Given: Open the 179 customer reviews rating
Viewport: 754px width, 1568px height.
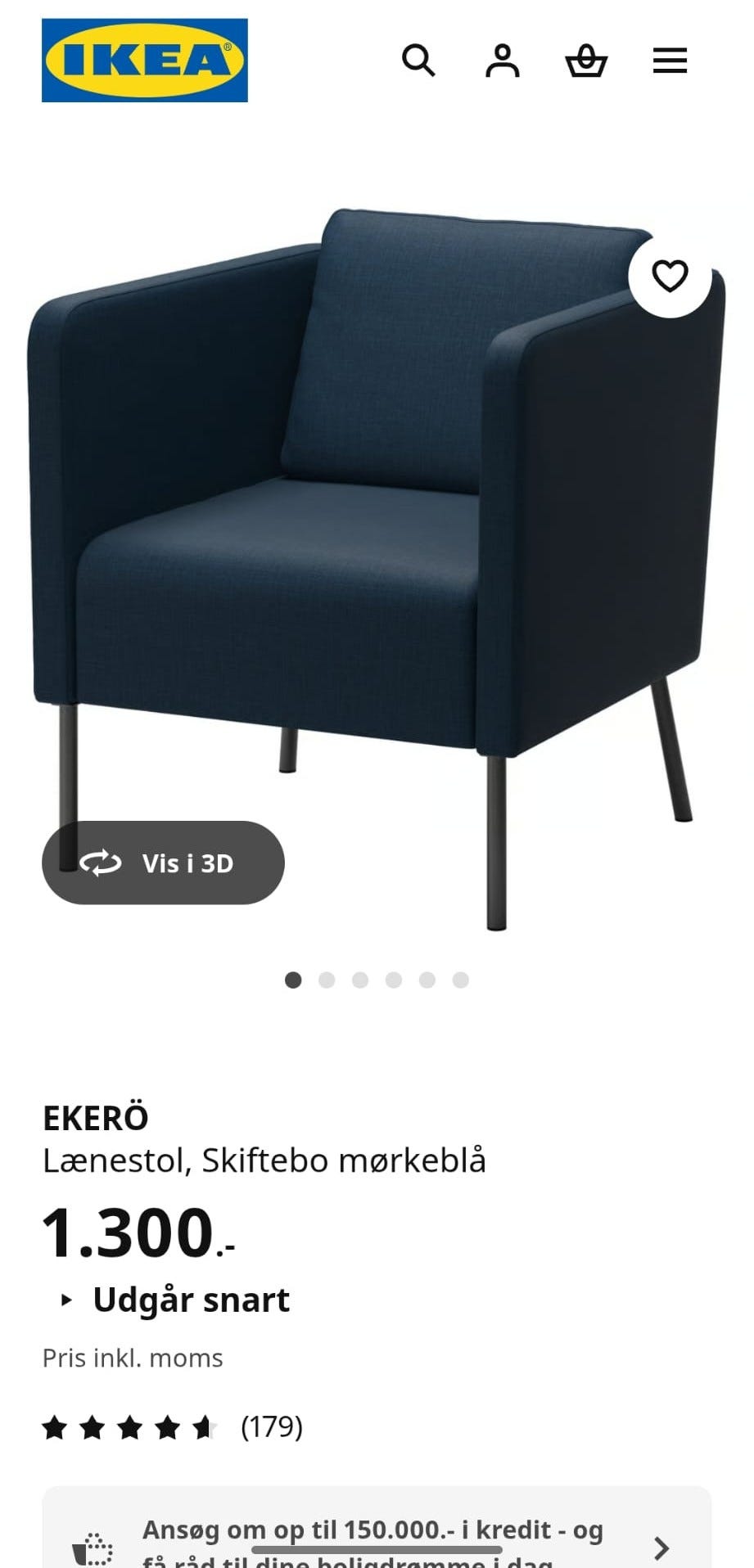Looking at the screenshot, I should (x=173, y=1427).
